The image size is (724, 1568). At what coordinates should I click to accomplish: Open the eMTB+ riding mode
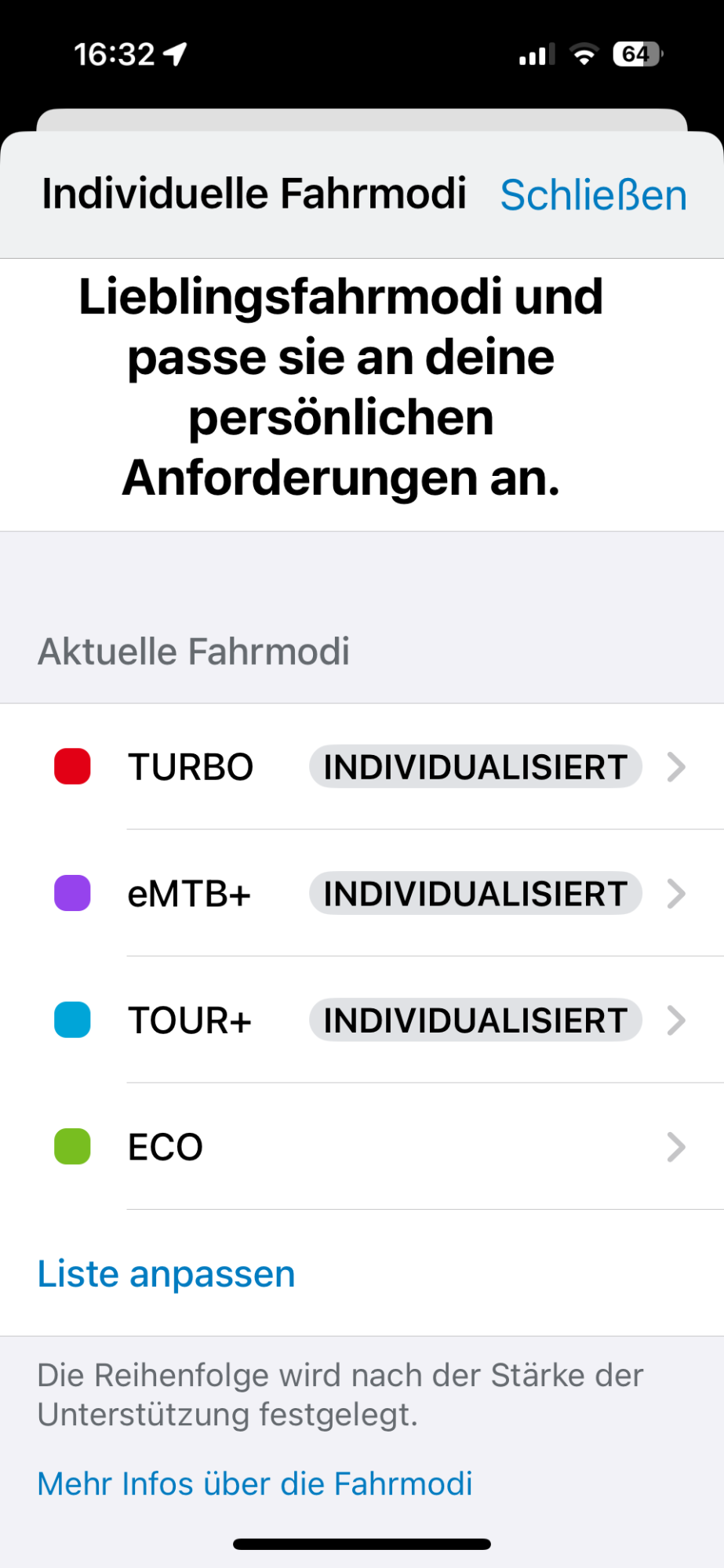coord(361,894)
